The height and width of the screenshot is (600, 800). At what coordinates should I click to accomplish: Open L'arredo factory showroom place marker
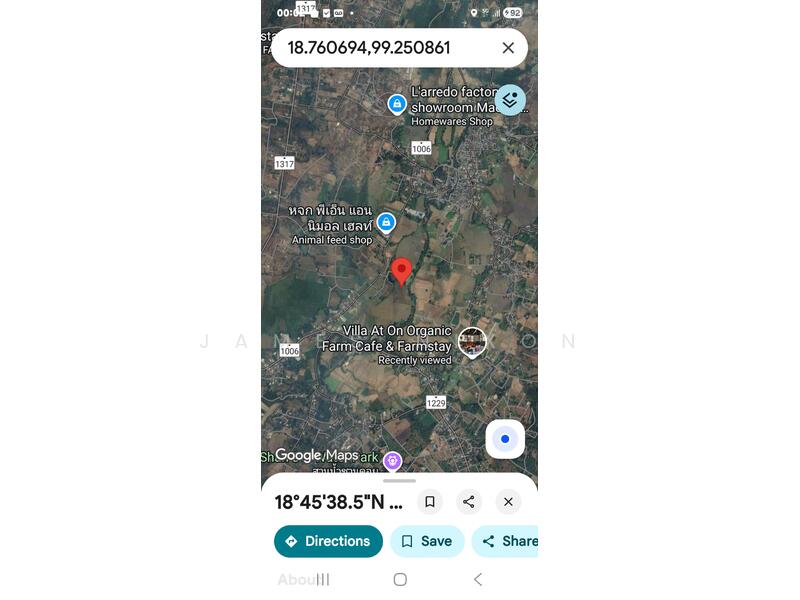(x=397, y=104)
